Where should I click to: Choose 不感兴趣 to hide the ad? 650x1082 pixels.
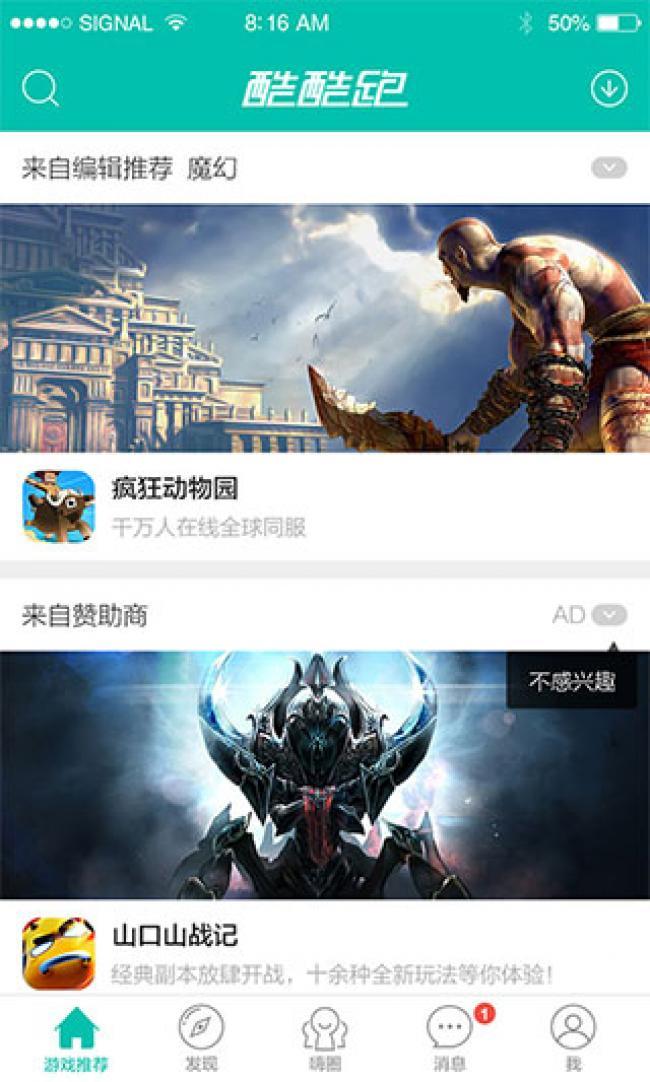coord(571,683)
